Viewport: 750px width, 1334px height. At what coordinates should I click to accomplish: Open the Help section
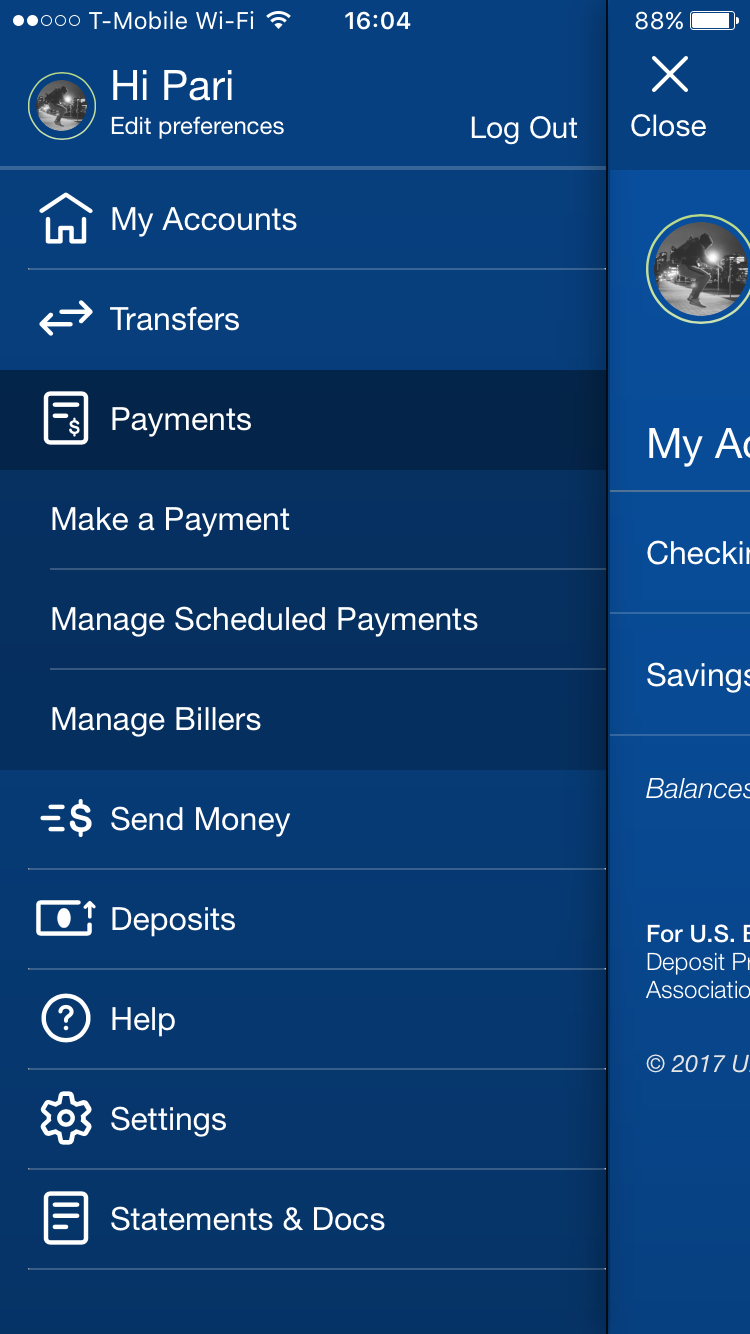click(143, 1020)
